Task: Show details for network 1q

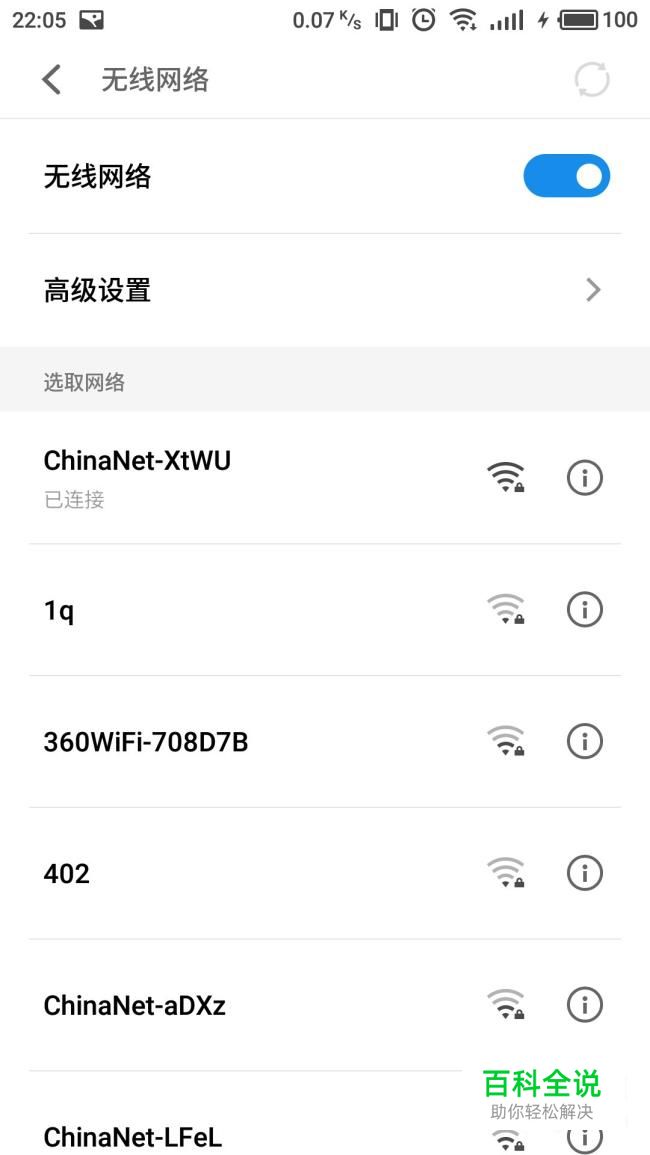Action: tap(585, 610)
